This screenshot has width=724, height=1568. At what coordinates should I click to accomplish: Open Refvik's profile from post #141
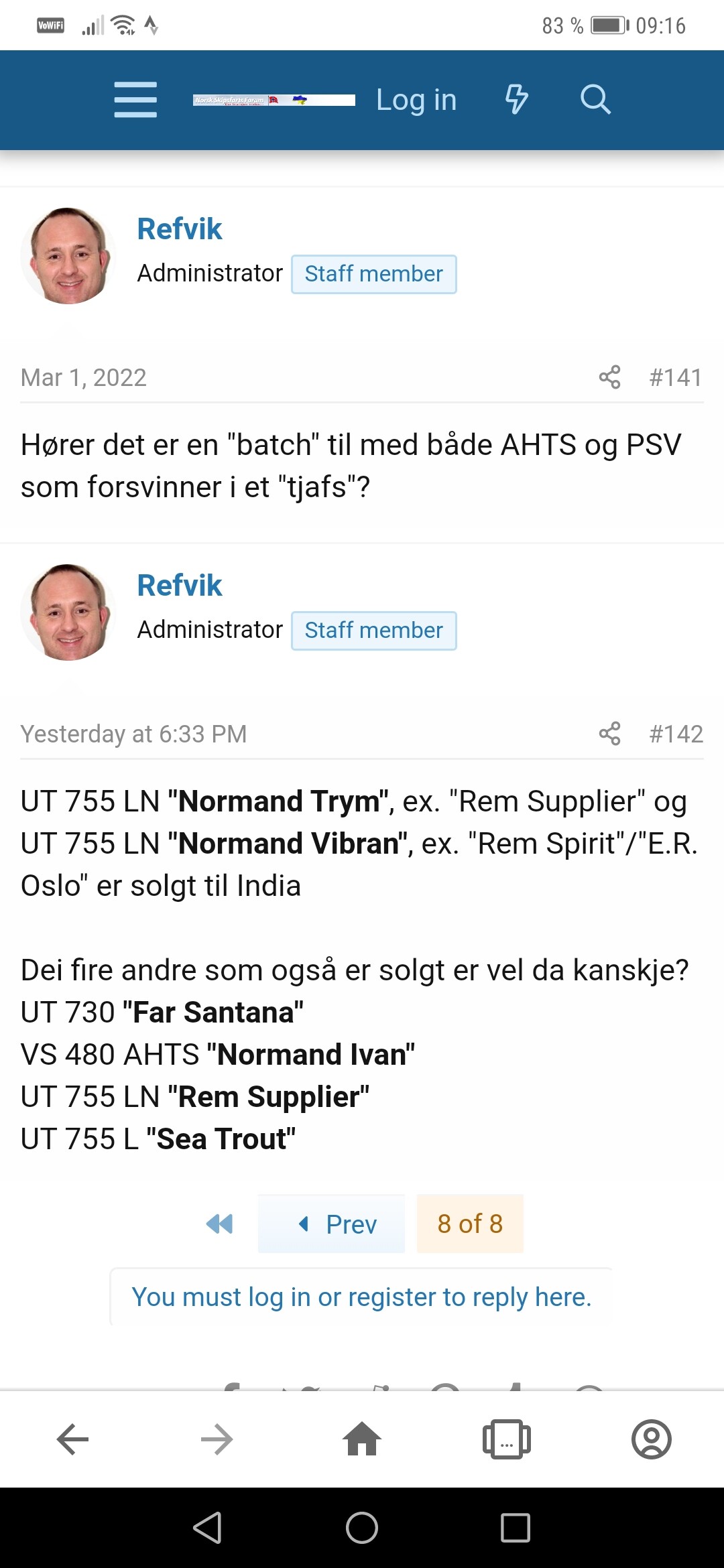coord(180,228)
